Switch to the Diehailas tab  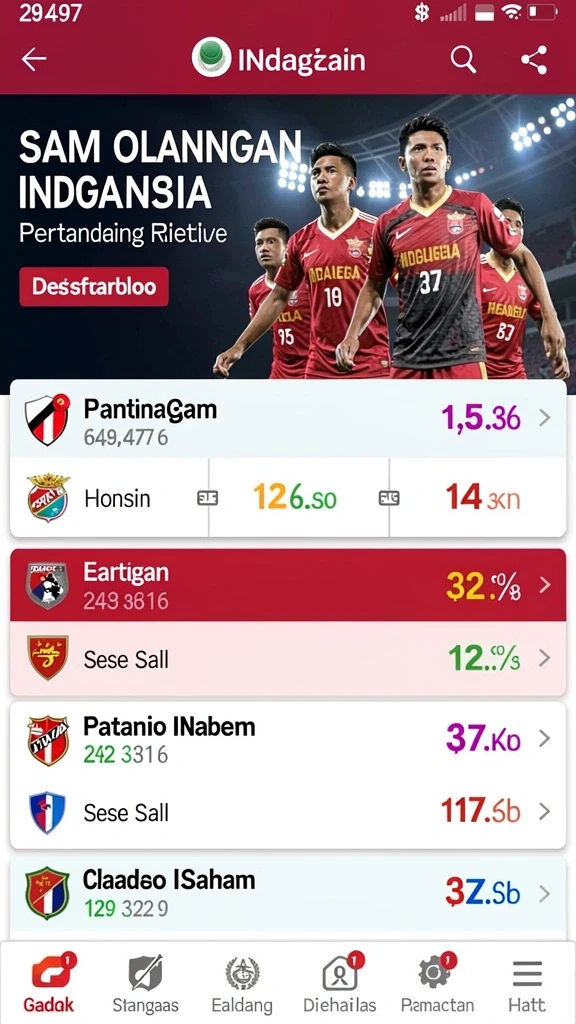[340, 983]
